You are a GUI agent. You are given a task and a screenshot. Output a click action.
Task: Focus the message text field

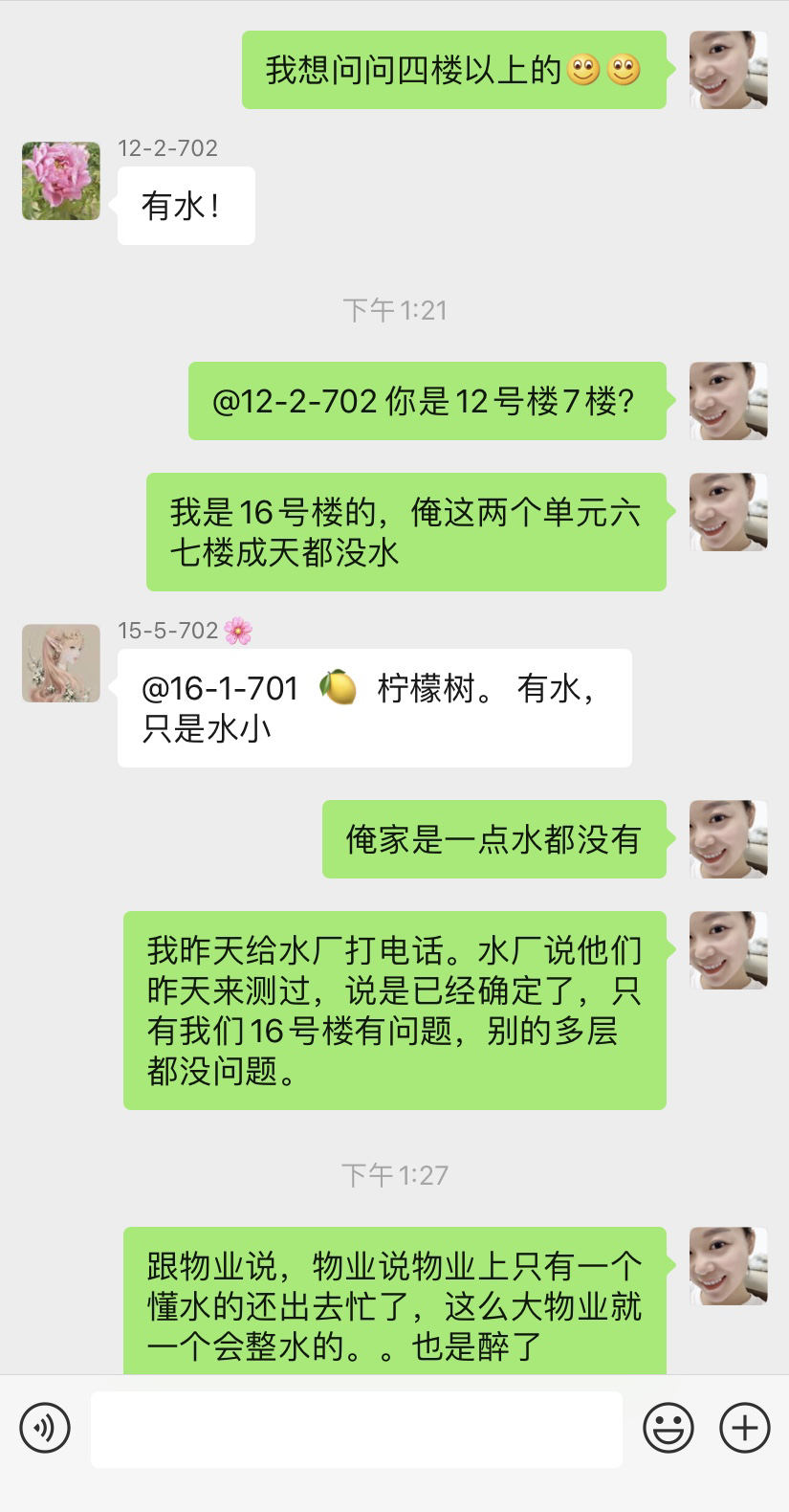356,1429
